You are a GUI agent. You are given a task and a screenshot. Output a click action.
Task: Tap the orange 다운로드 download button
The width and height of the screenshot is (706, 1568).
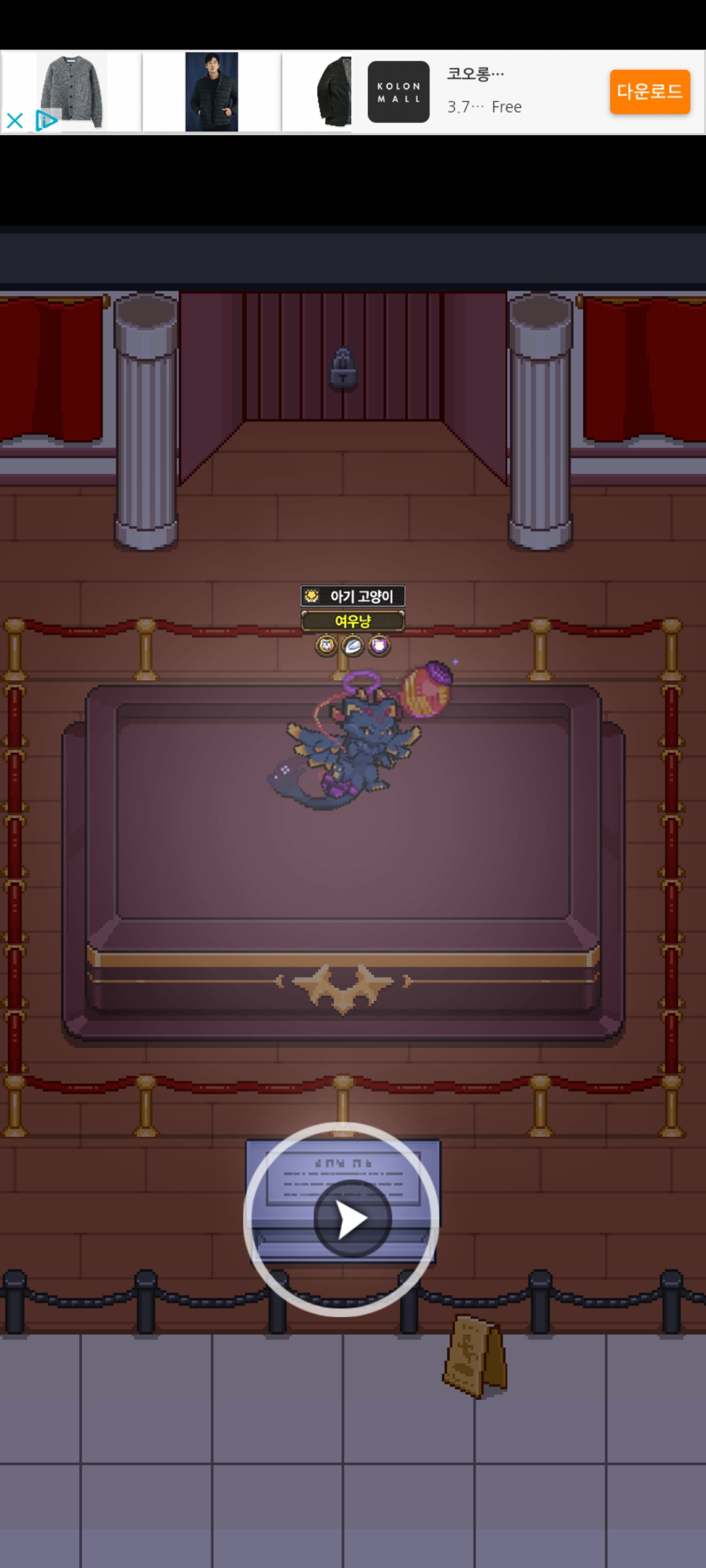pos(649,91)
